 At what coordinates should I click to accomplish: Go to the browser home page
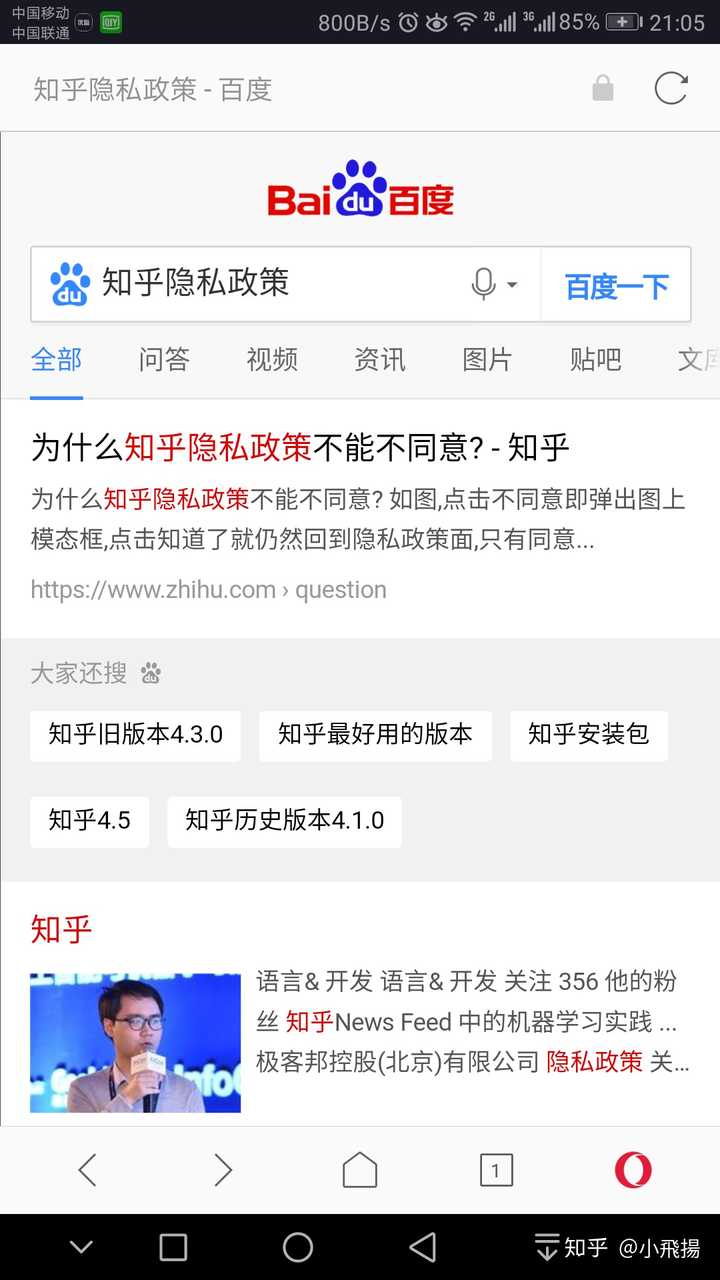[360, 1170]
